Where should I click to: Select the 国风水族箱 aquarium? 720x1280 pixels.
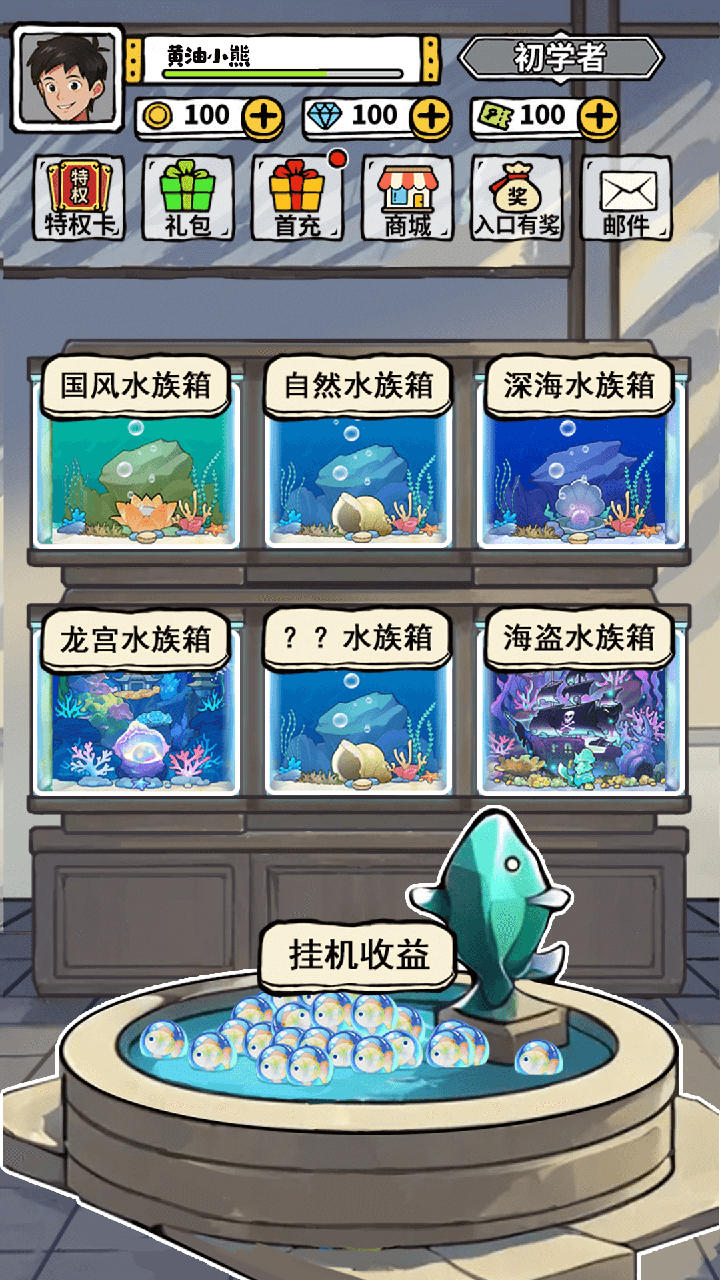(x=136, y=460)
